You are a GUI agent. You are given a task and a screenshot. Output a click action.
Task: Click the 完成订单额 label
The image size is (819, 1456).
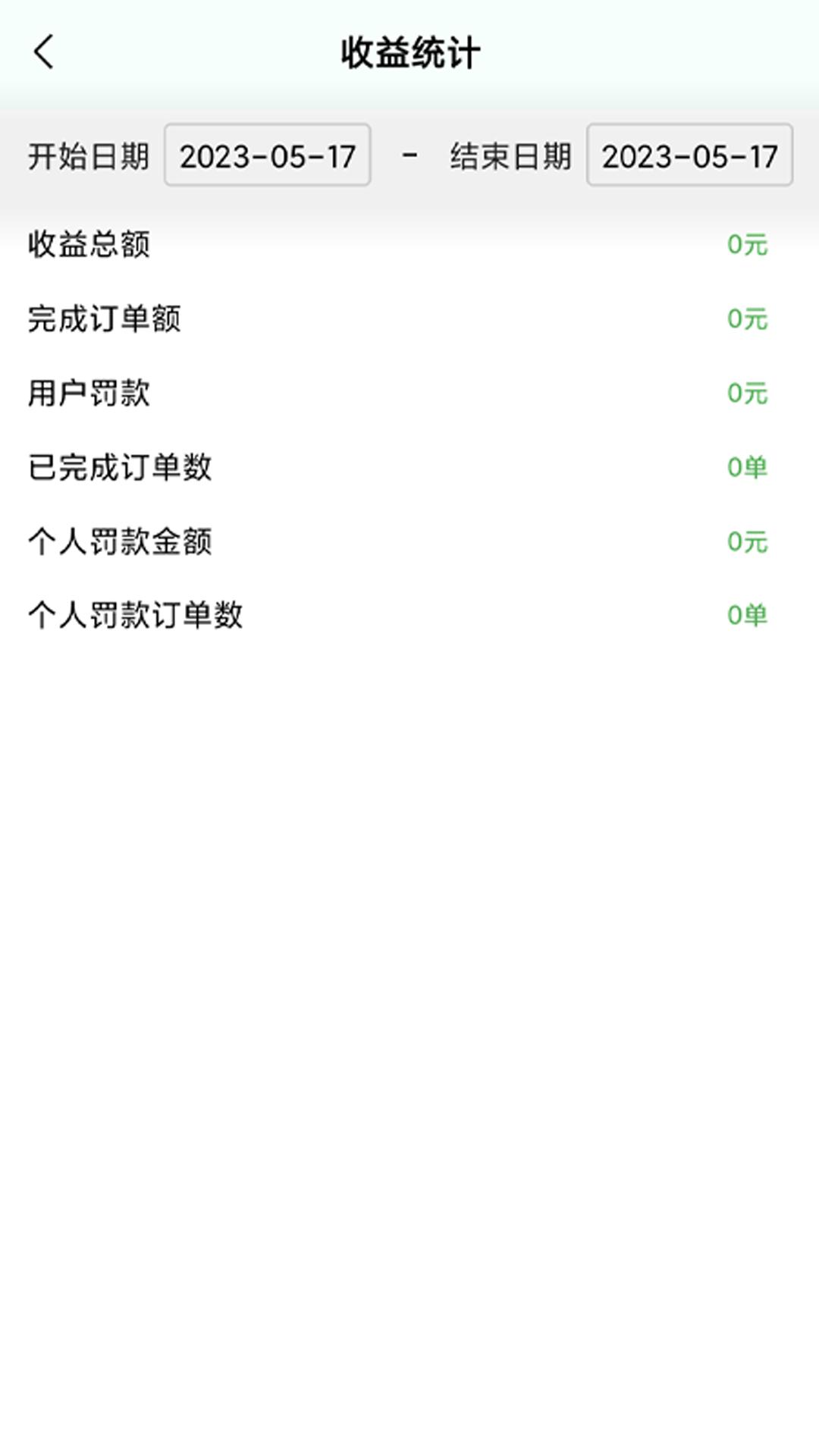[105, 318]
